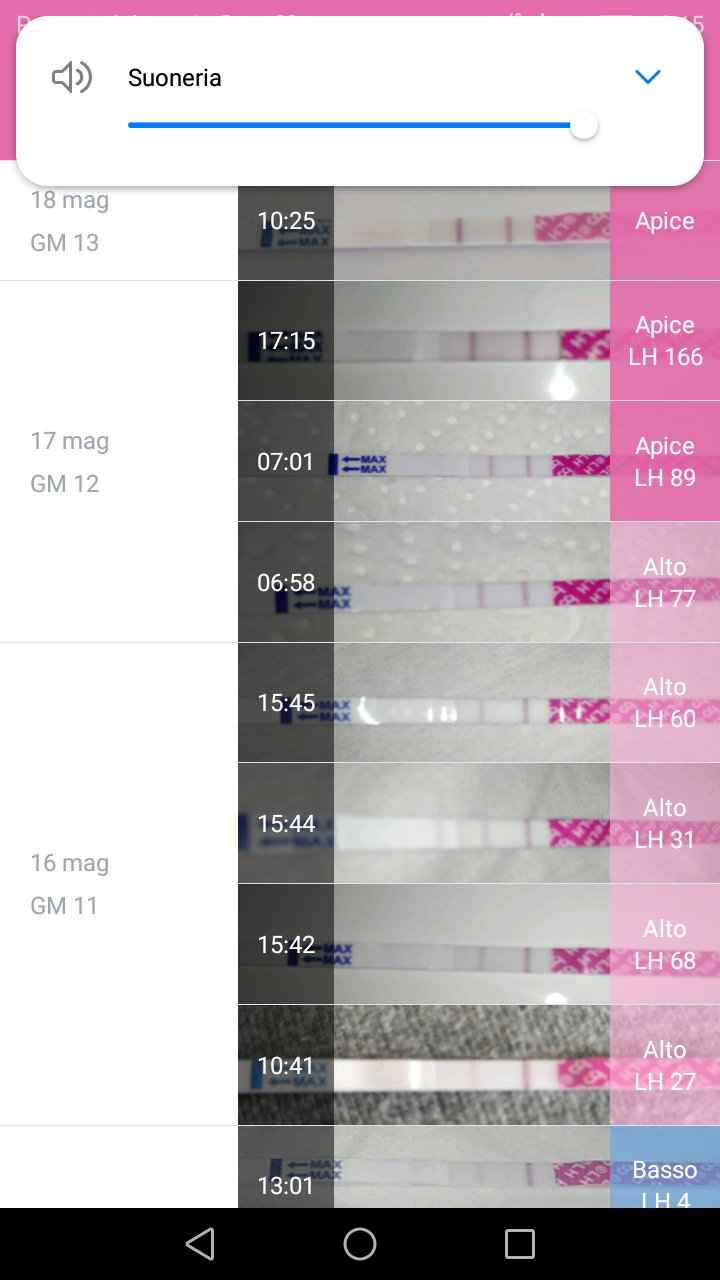This screenshot has height=1280, width=720.
Task: Mute the Suoneria speaker icon
Action: [x=72, y=77]
